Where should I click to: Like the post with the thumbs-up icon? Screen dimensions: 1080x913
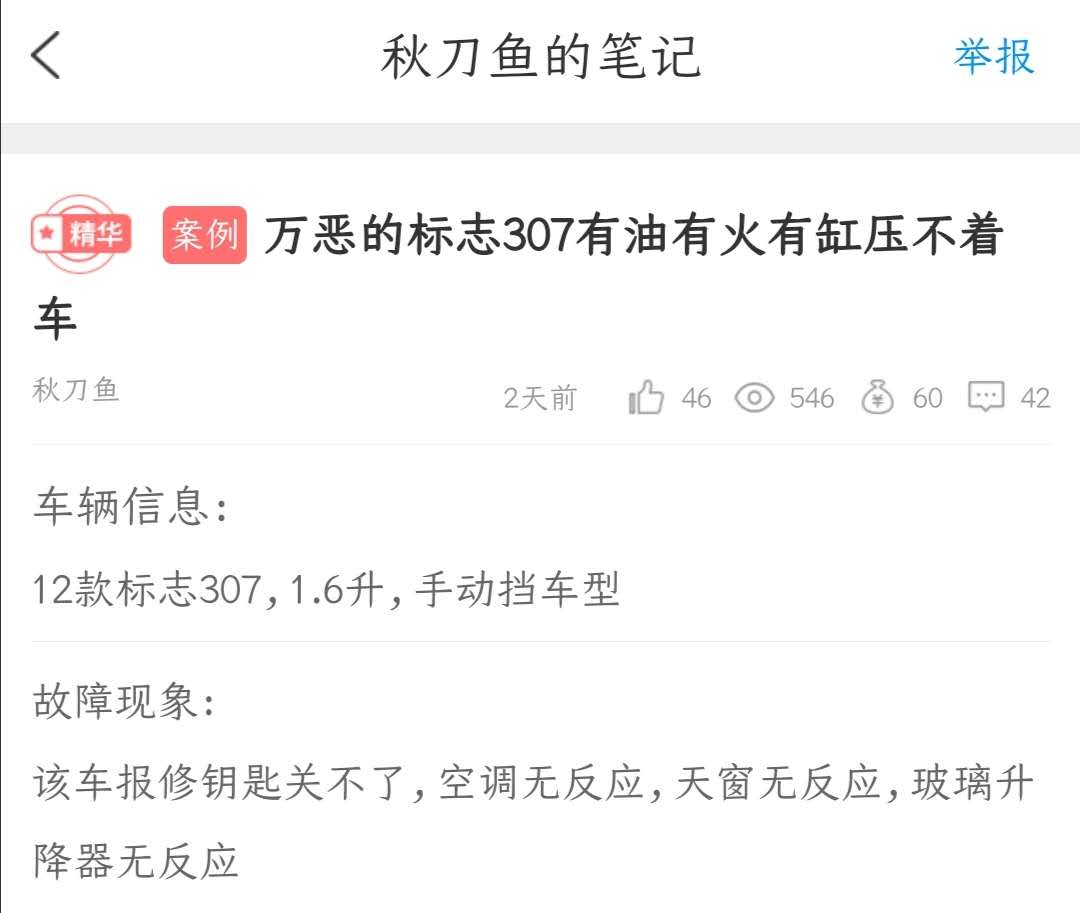[x=646, y=398]
